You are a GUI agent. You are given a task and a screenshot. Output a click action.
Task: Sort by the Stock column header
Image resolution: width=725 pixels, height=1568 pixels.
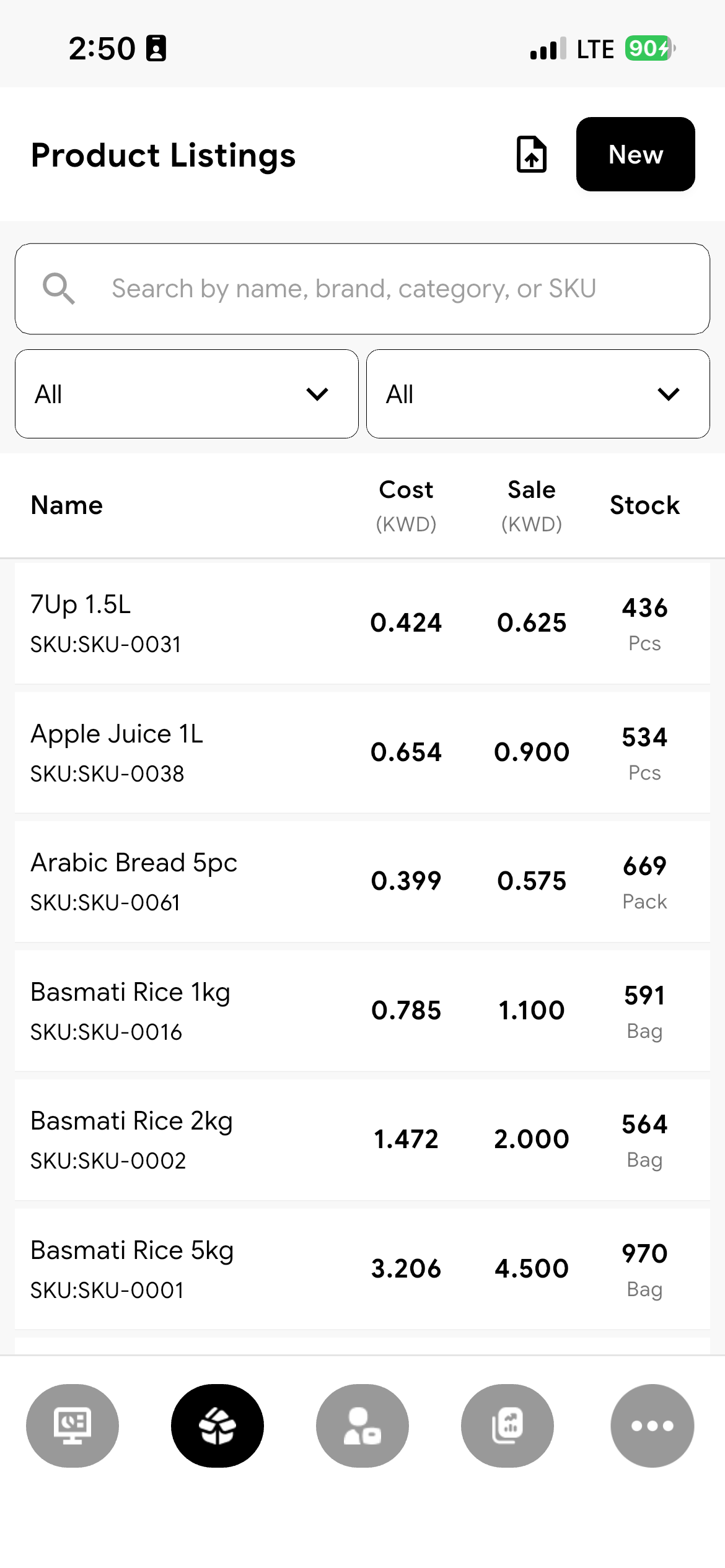click(x=644, y=505)
